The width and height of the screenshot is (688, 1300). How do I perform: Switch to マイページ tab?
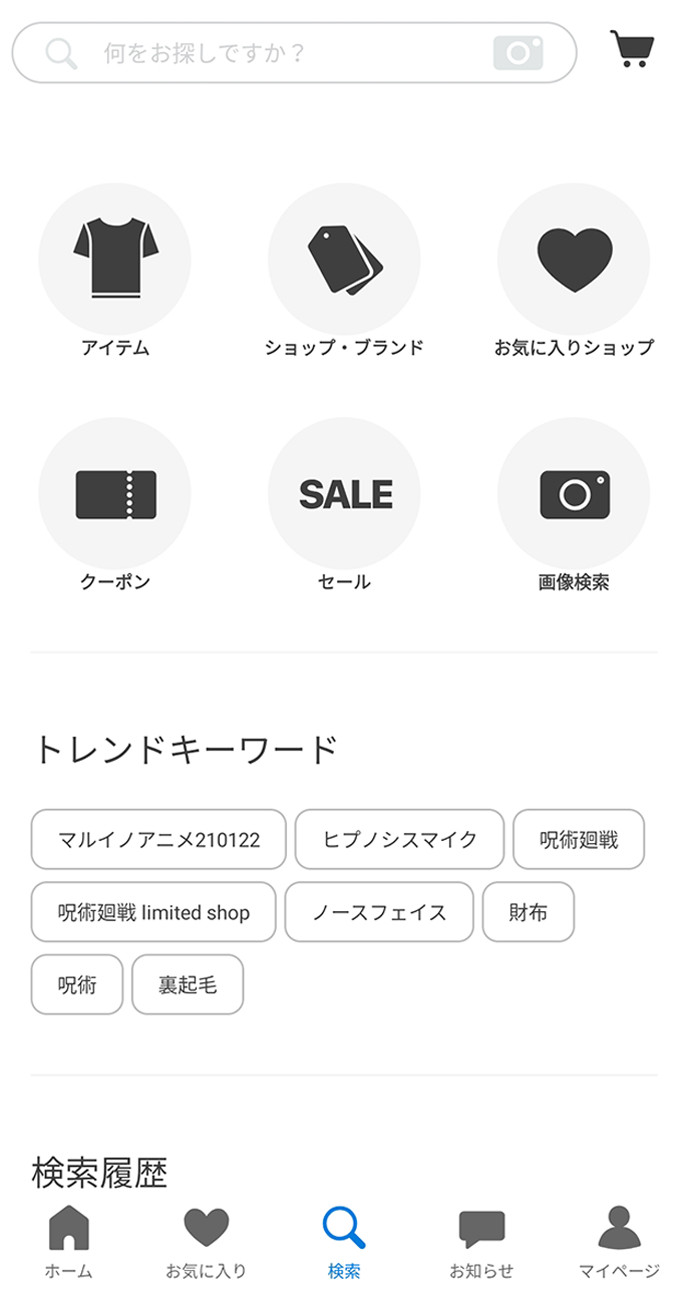[619, 1242]
